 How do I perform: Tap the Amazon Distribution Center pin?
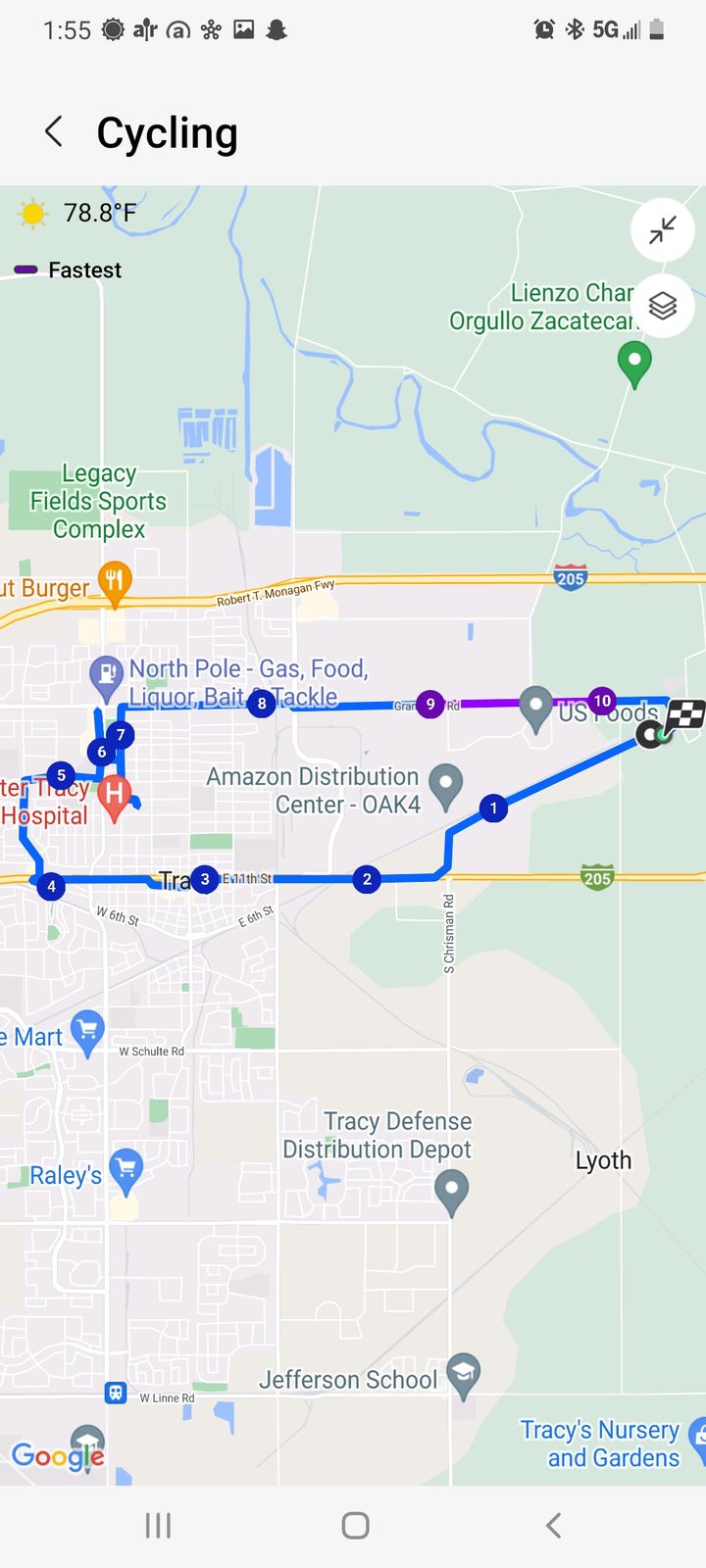(446, 785)
